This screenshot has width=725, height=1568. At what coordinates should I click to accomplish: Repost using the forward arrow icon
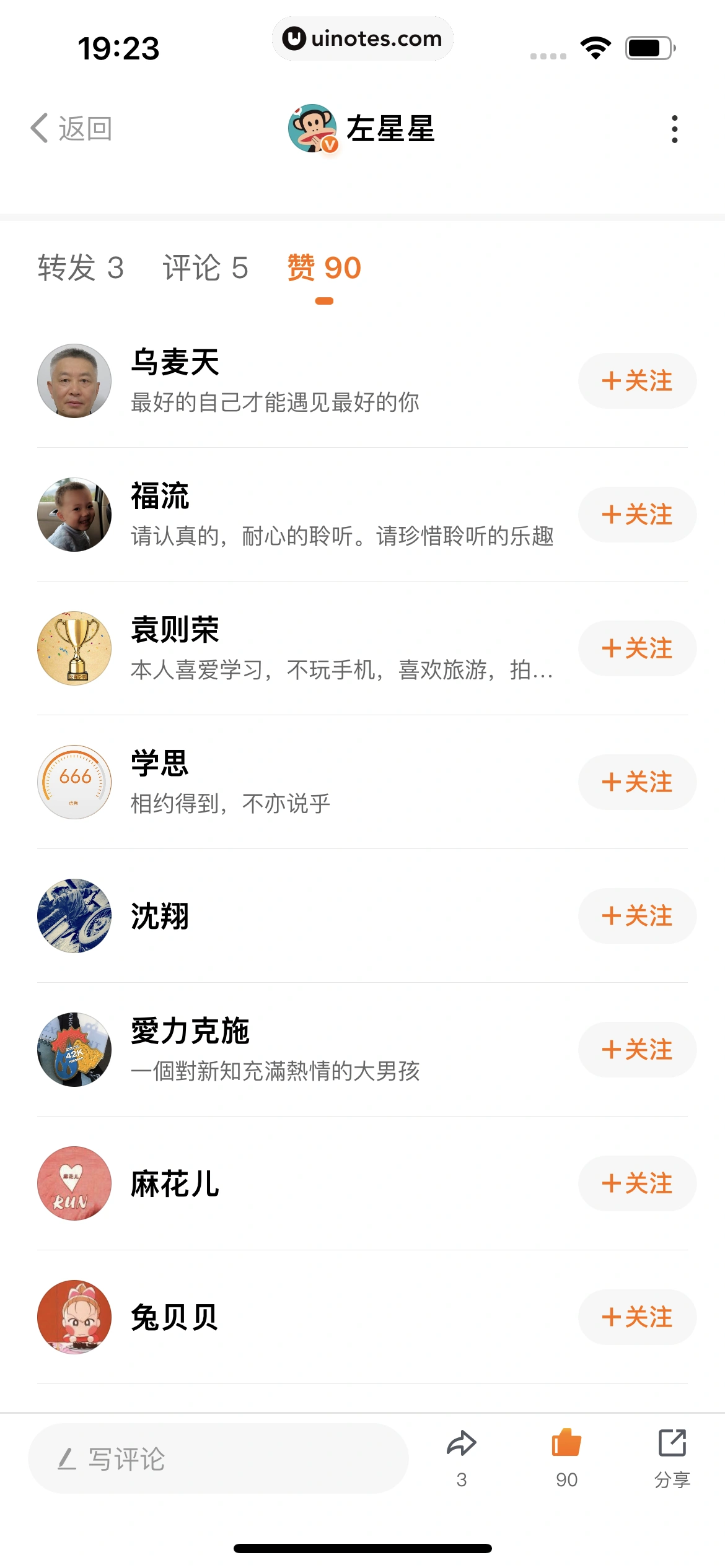462,1445
